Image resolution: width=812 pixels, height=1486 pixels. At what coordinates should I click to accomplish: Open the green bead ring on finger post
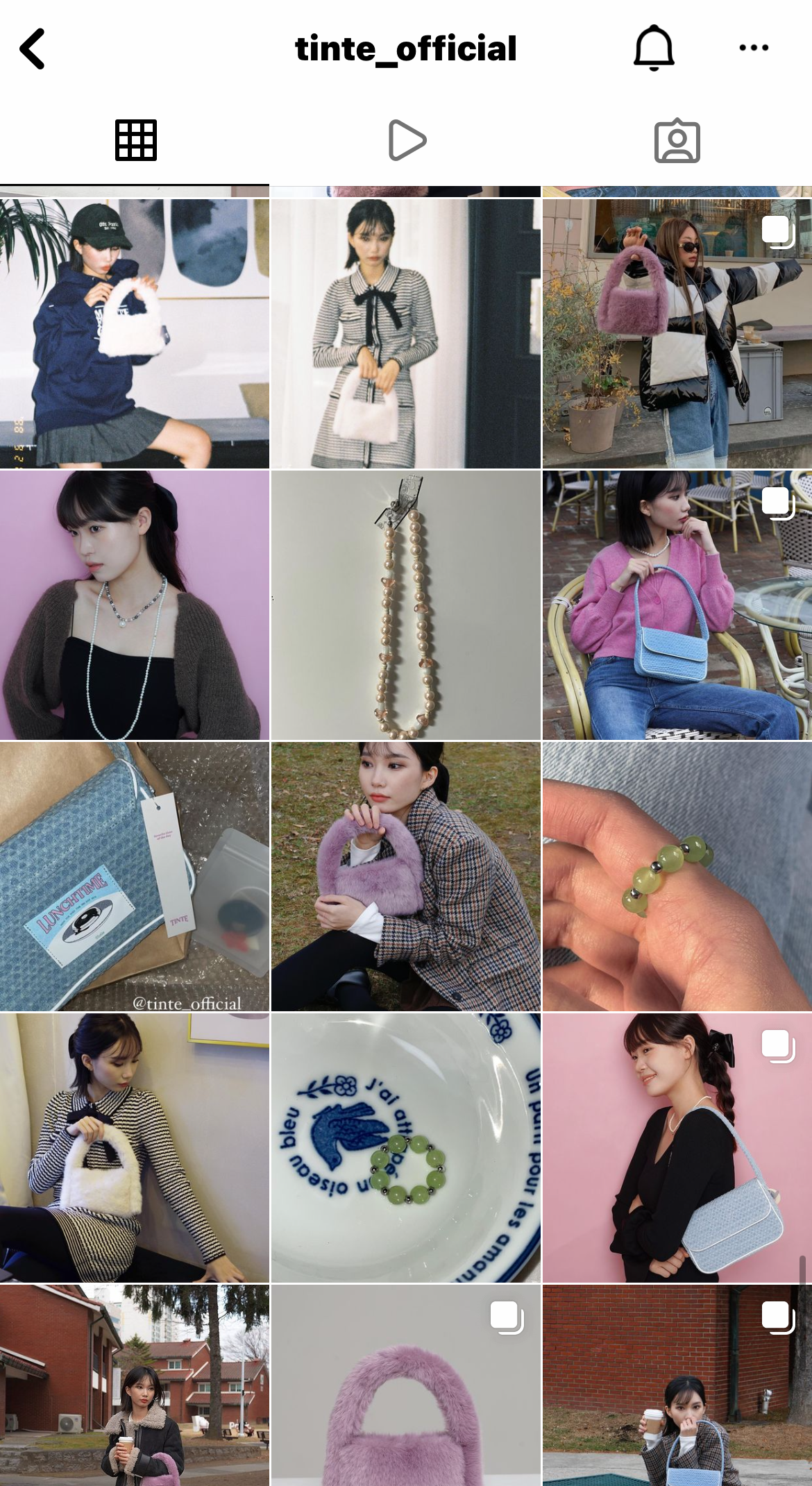677,876
